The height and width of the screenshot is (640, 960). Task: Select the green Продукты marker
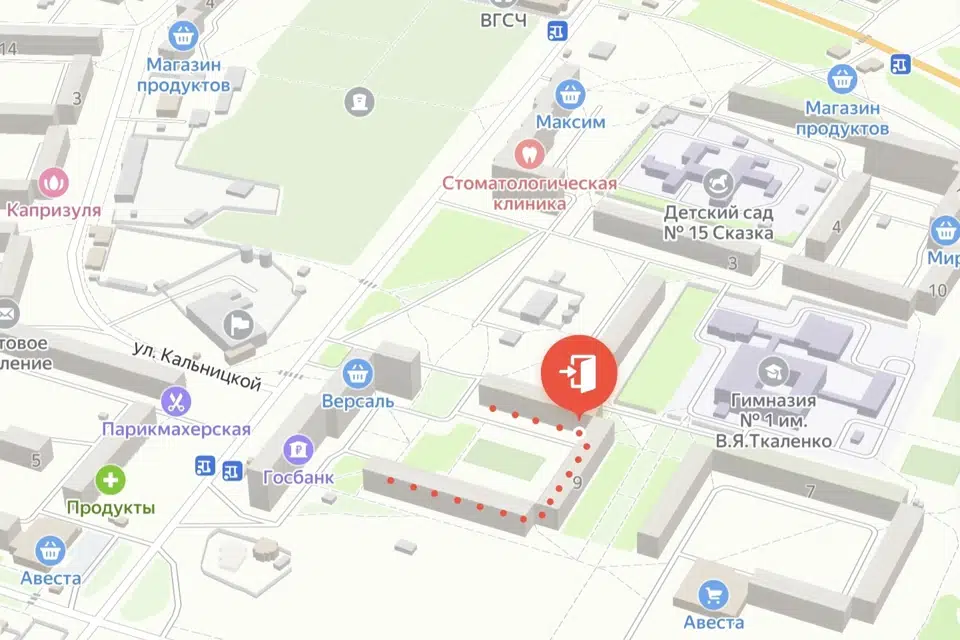111,481
